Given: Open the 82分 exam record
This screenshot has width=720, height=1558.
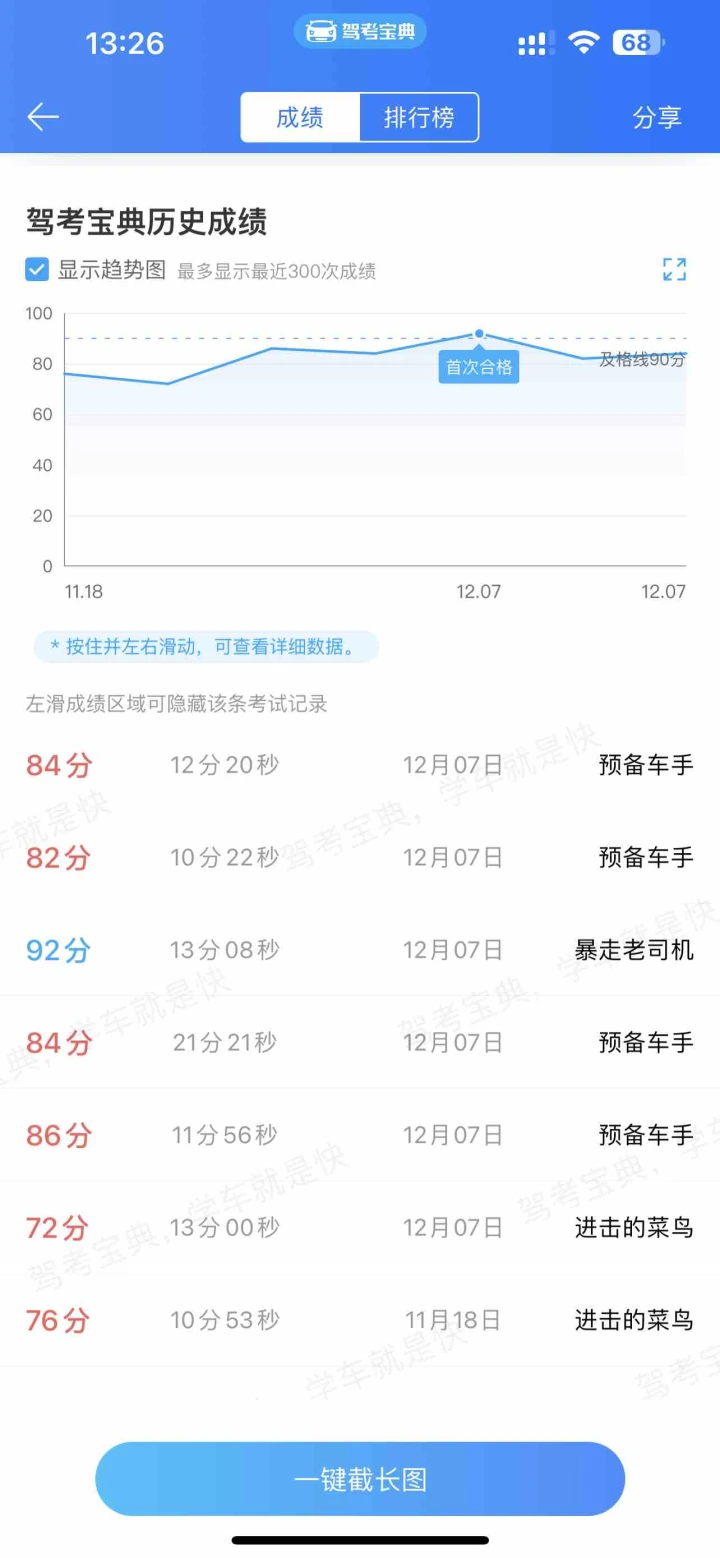Looking at the screenshot, I should click(360, 857).
